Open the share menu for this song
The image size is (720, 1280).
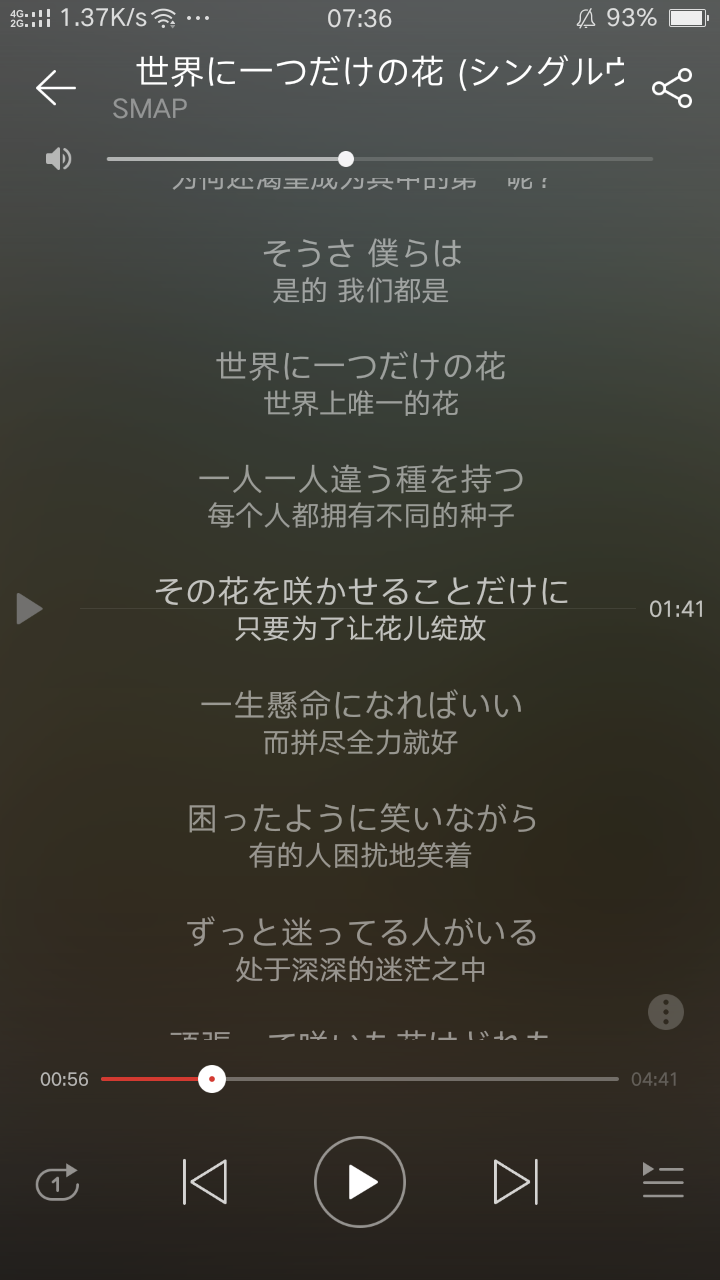click(x=672, y=86)
